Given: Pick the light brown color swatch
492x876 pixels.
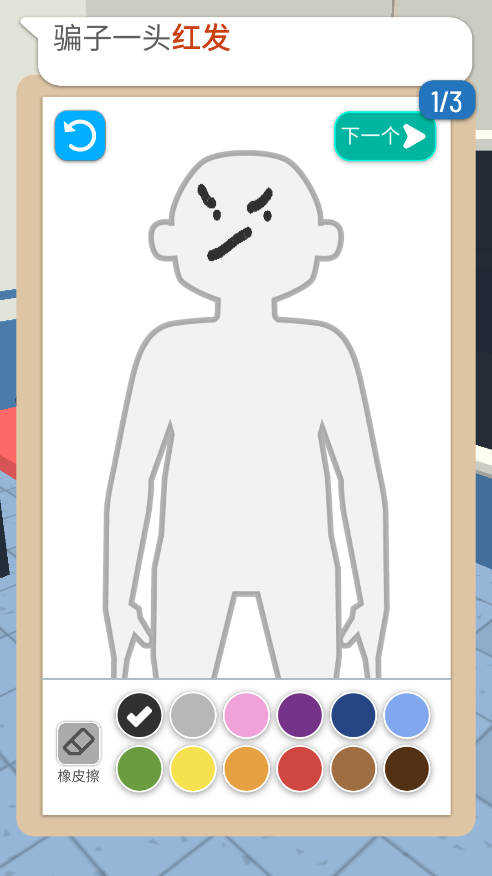Looking at the screenshot, I should pos(354,769).
